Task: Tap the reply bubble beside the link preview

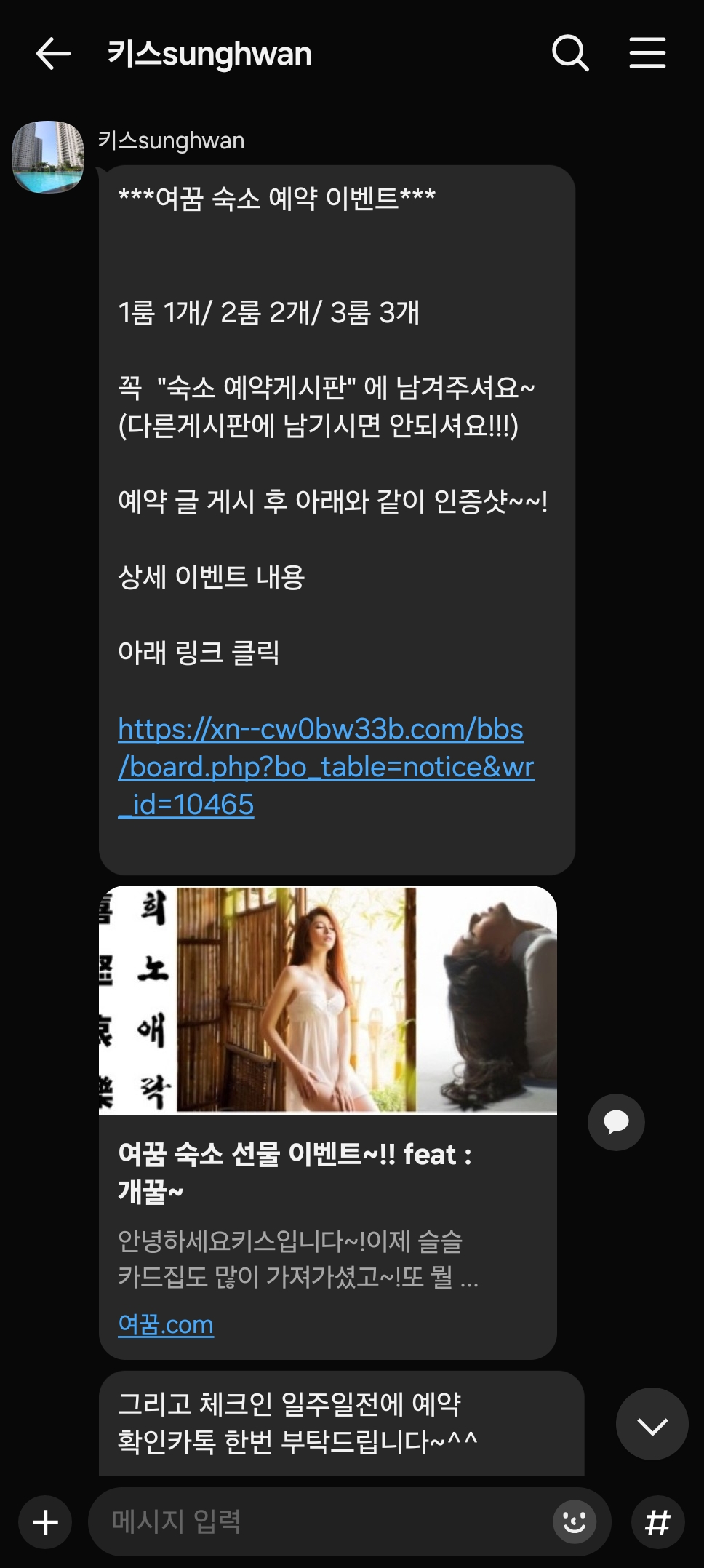Action: pyautogui.click(x=616, y=1122)
